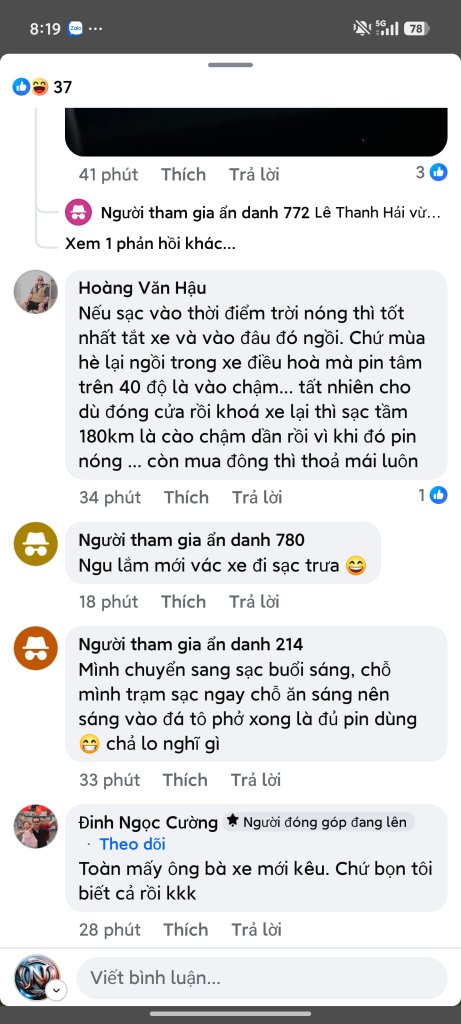
Task: Like the comment posted 41 phút ago
Action: tap(183, 174)
